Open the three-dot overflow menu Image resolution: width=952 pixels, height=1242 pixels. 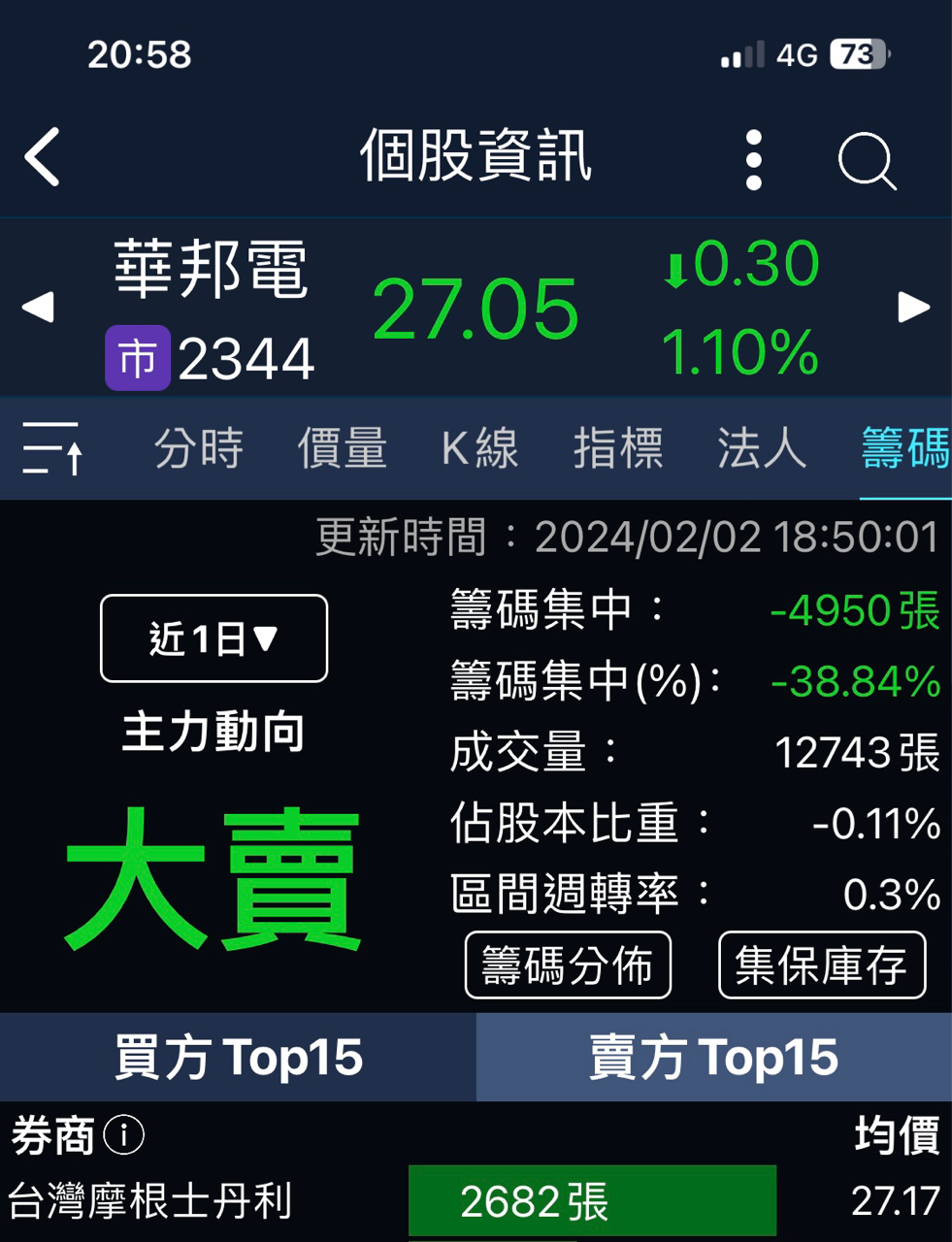pos(754,160)
